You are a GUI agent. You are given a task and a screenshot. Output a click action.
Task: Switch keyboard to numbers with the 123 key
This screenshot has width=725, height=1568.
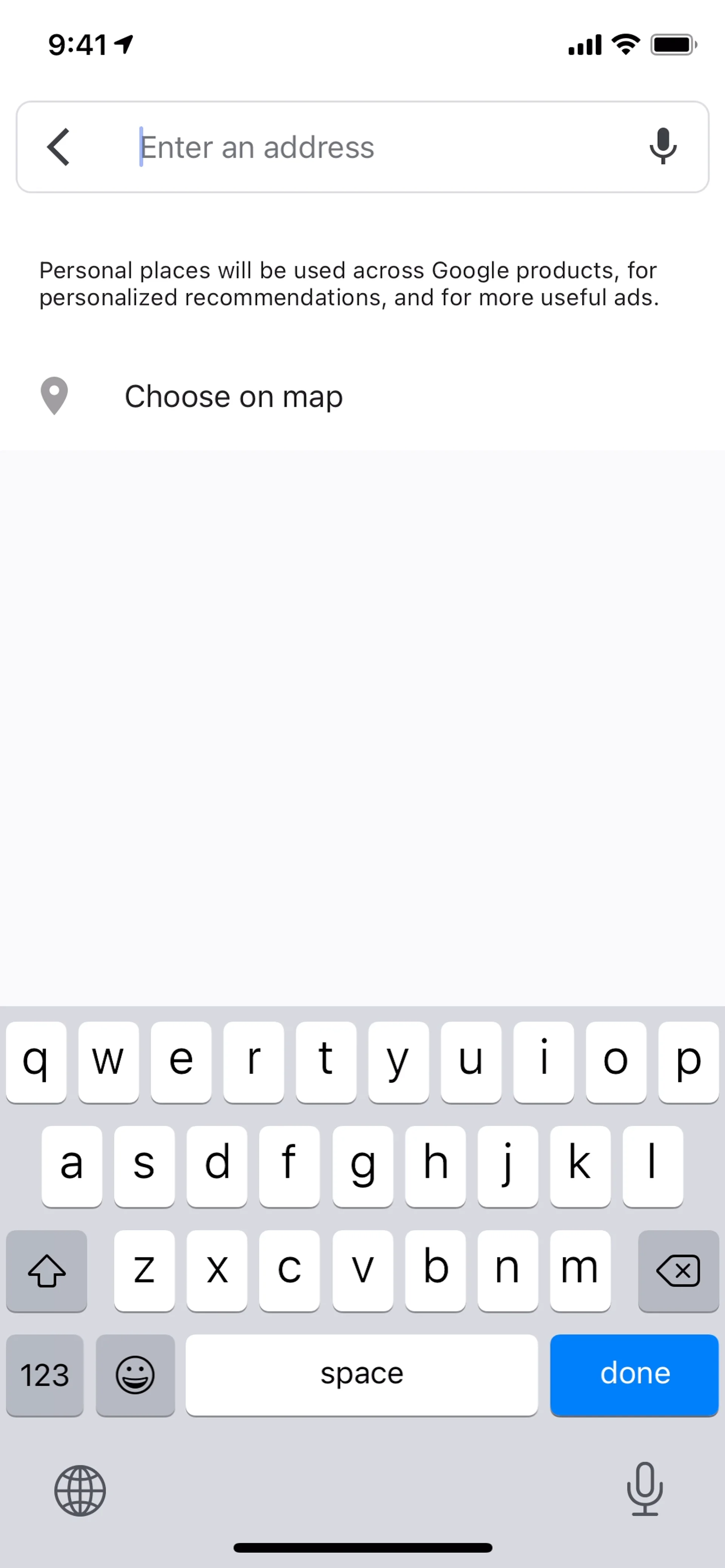coord(45,1374)
